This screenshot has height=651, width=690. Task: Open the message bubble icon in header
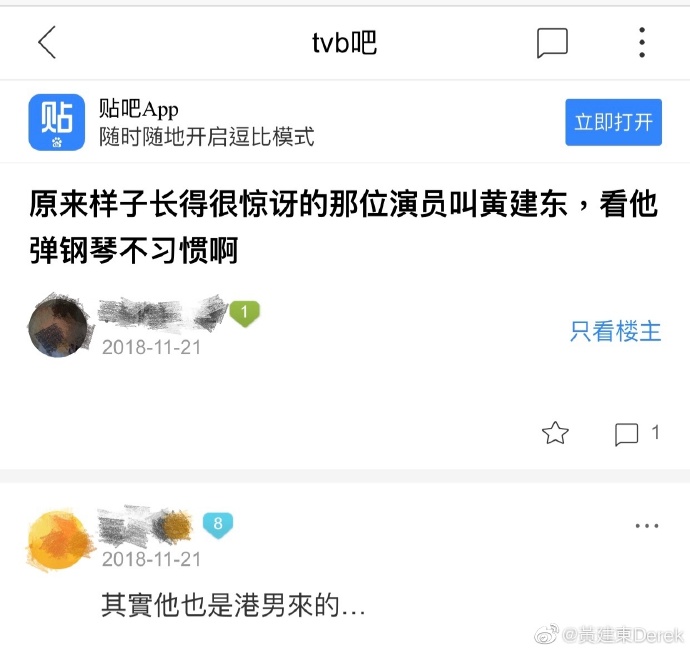552,43
